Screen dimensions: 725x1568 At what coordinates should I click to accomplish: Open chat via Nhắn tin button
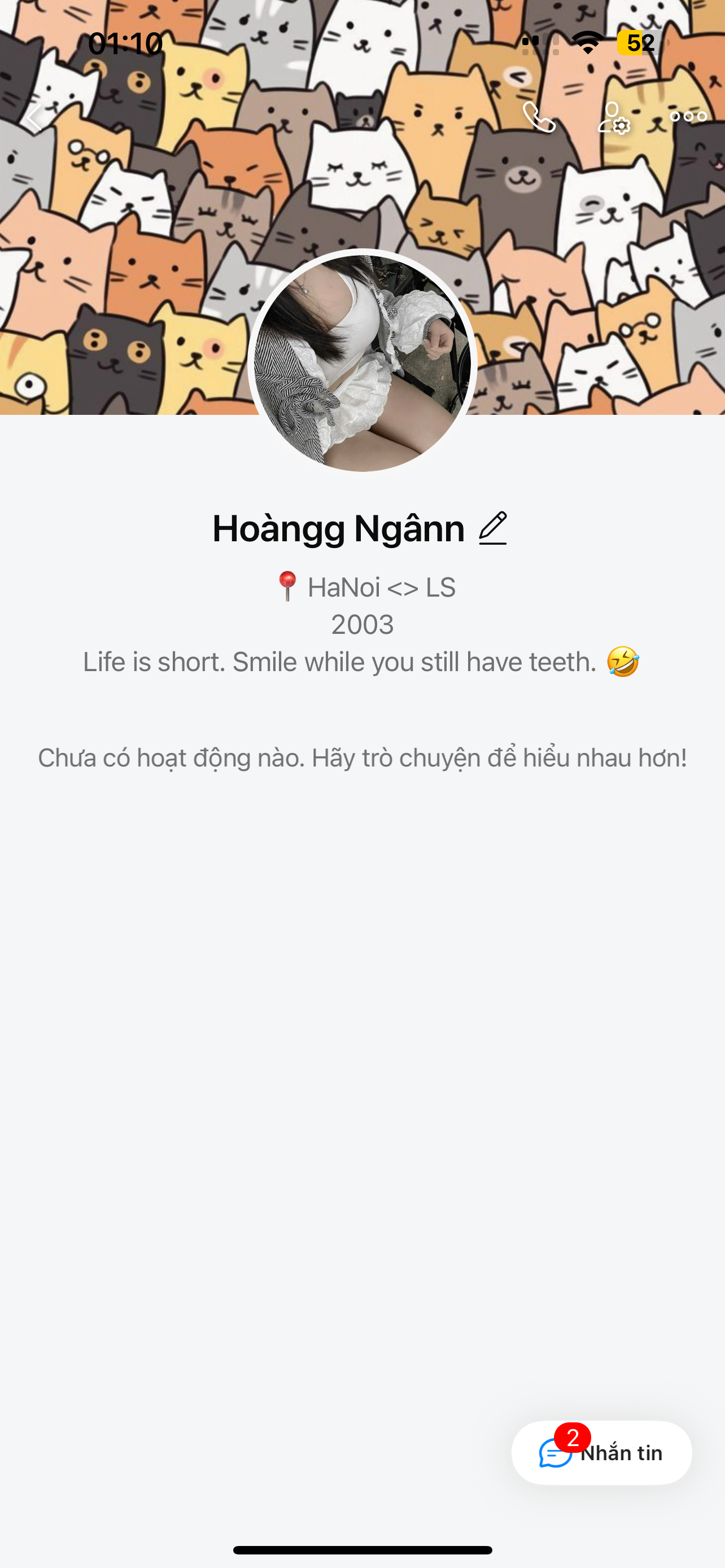tap(601, 1453)
